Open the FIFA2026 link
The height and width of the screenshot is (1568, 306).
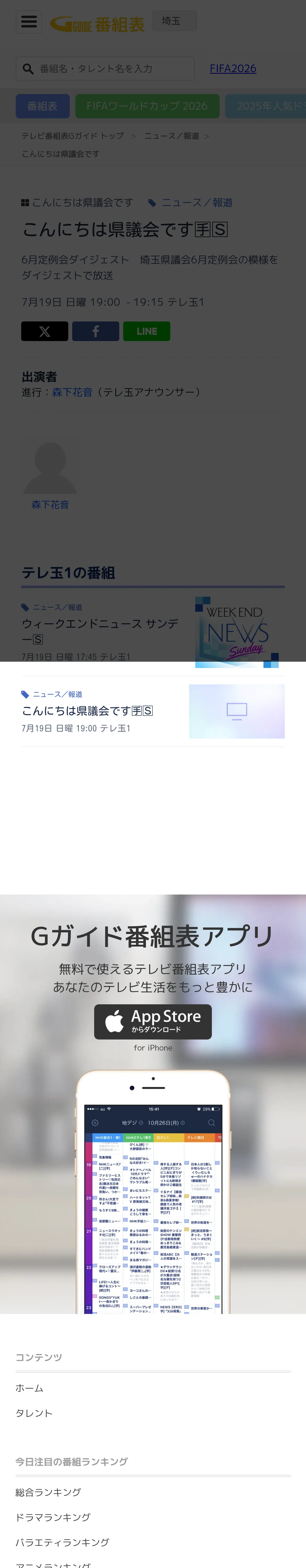[233, 69]
